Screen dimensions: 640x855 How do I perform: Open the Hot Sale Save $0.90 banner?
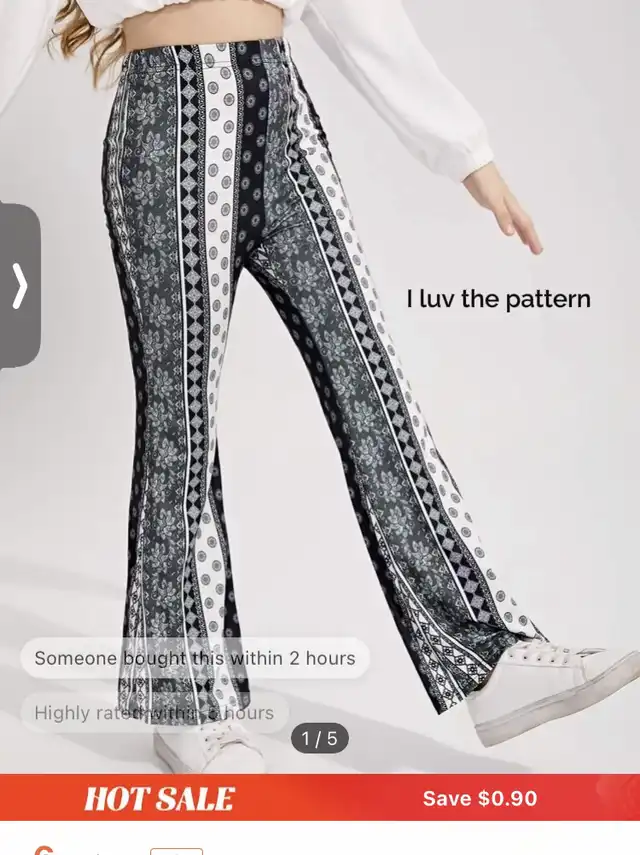point(320,798)
